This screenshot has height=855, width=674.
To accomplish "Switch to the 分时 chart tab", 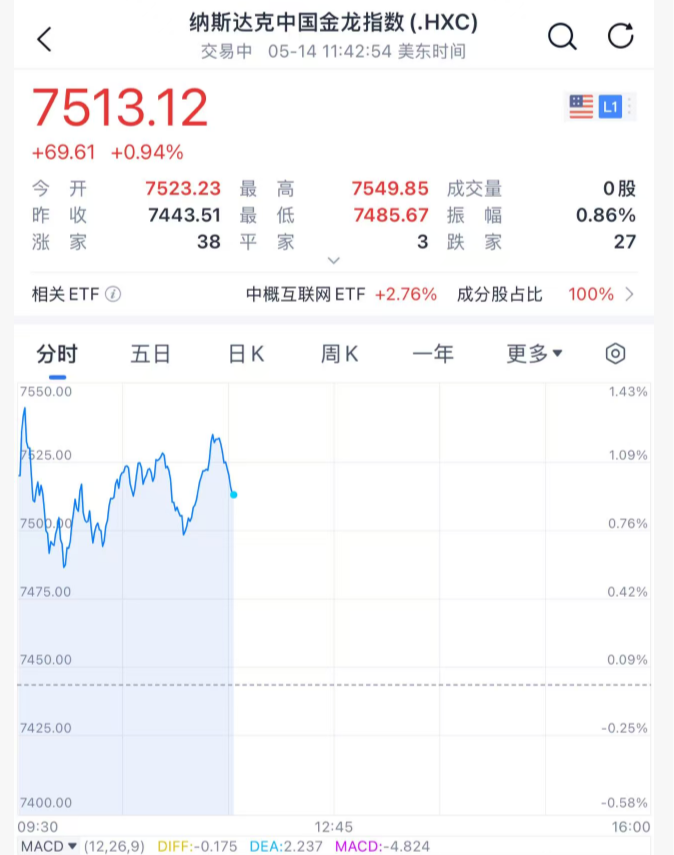I will pos(57,354).
